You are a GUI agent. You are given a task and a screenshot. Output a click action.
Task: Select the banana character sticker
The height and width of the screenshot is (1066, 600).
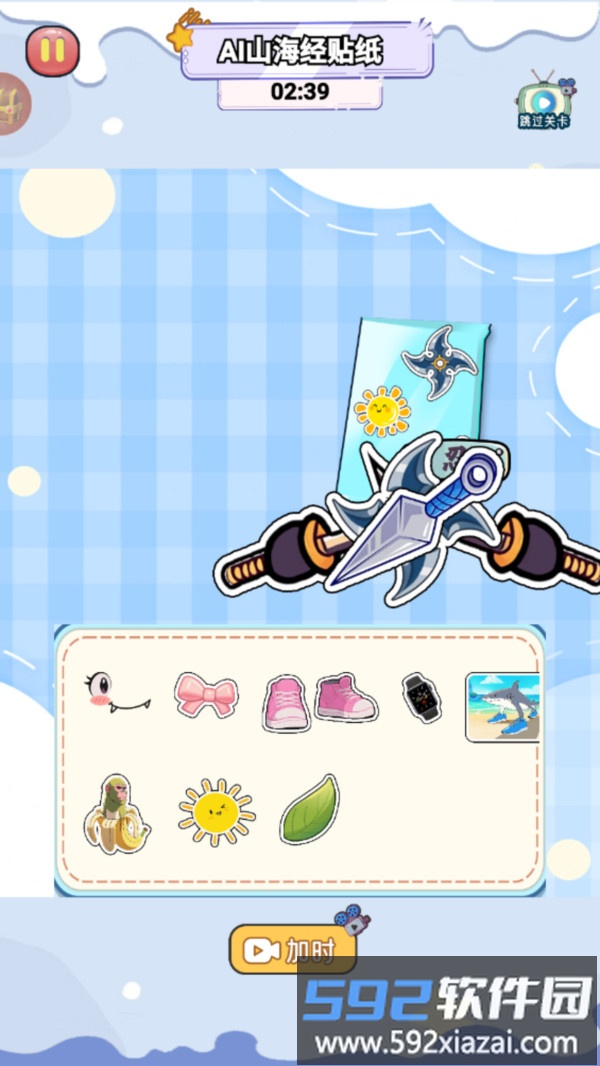(118, 815)
